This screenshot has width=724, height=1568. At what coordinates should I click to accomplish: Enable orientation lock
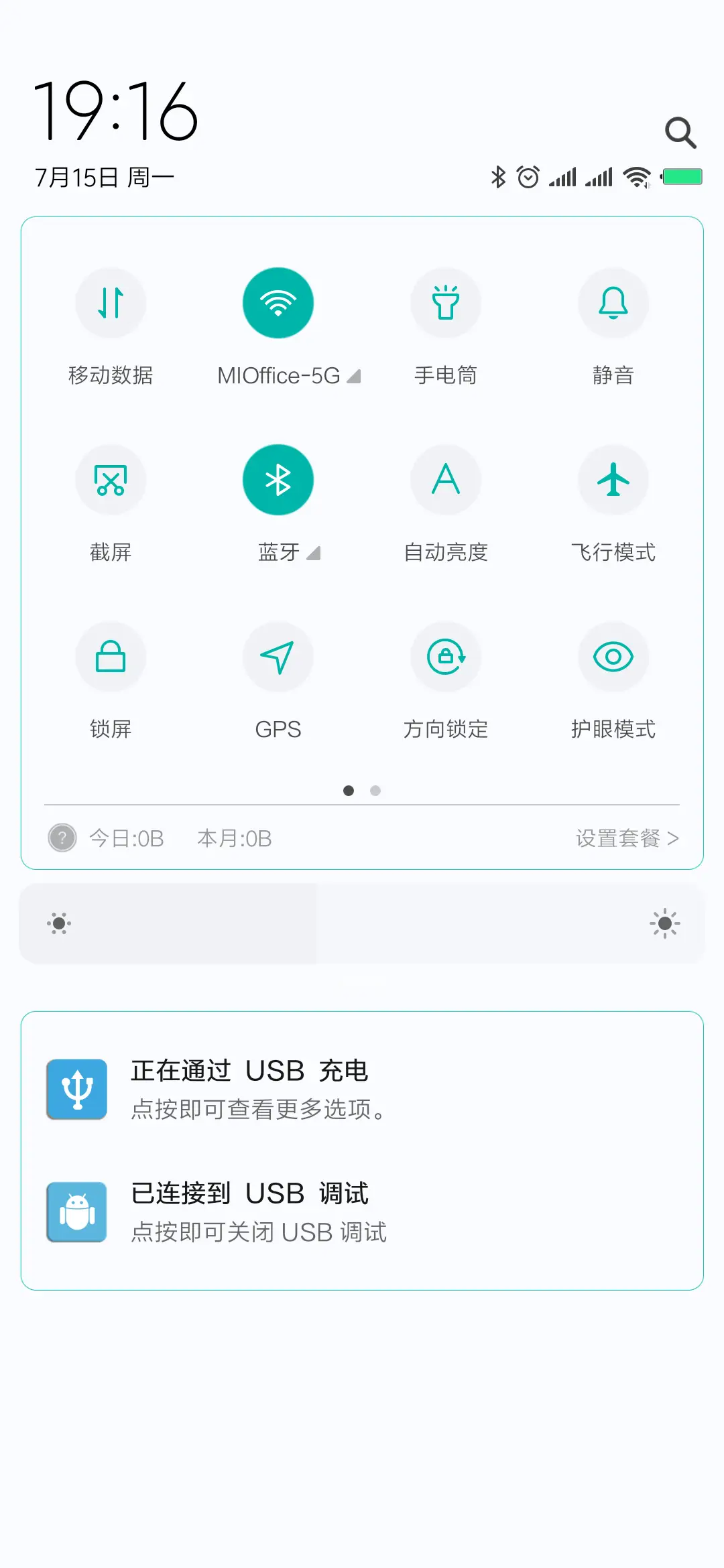tap(446, 657)
